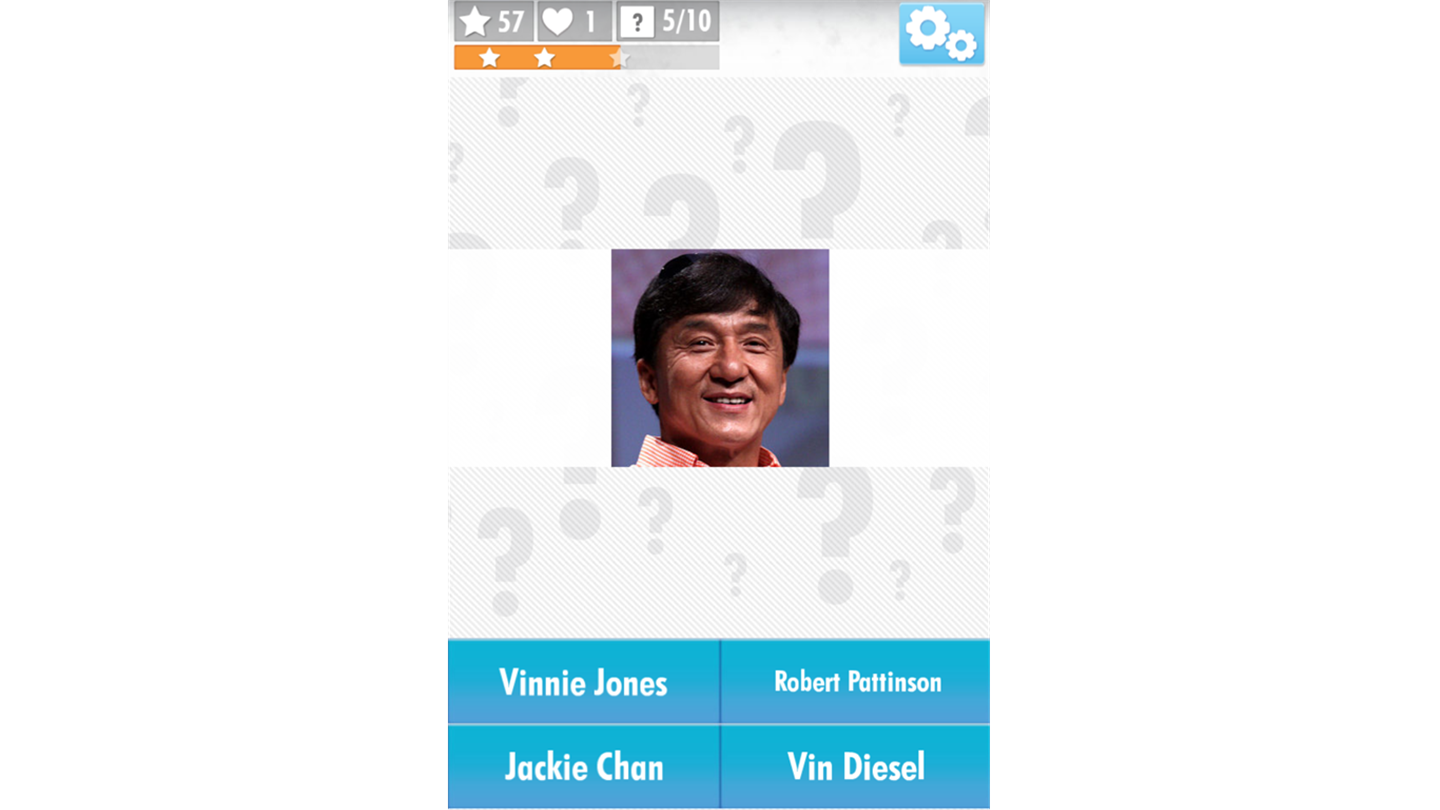Tap the Jackie Chan answer button
The width and height of the screenshot is (1440, 810).
pyautogui.click(x=583, y=767)
